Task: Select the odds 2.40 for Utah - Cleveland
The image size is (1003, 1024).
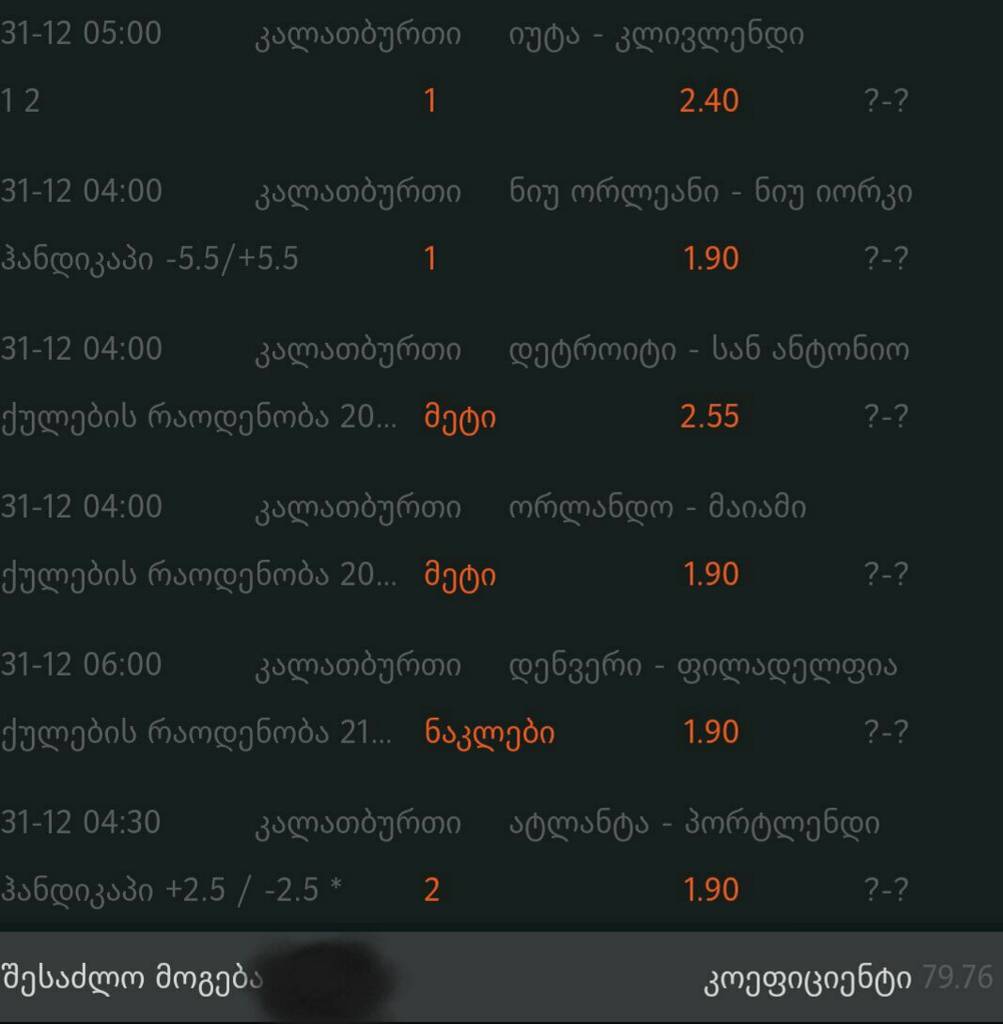Action: pos(710,100)
